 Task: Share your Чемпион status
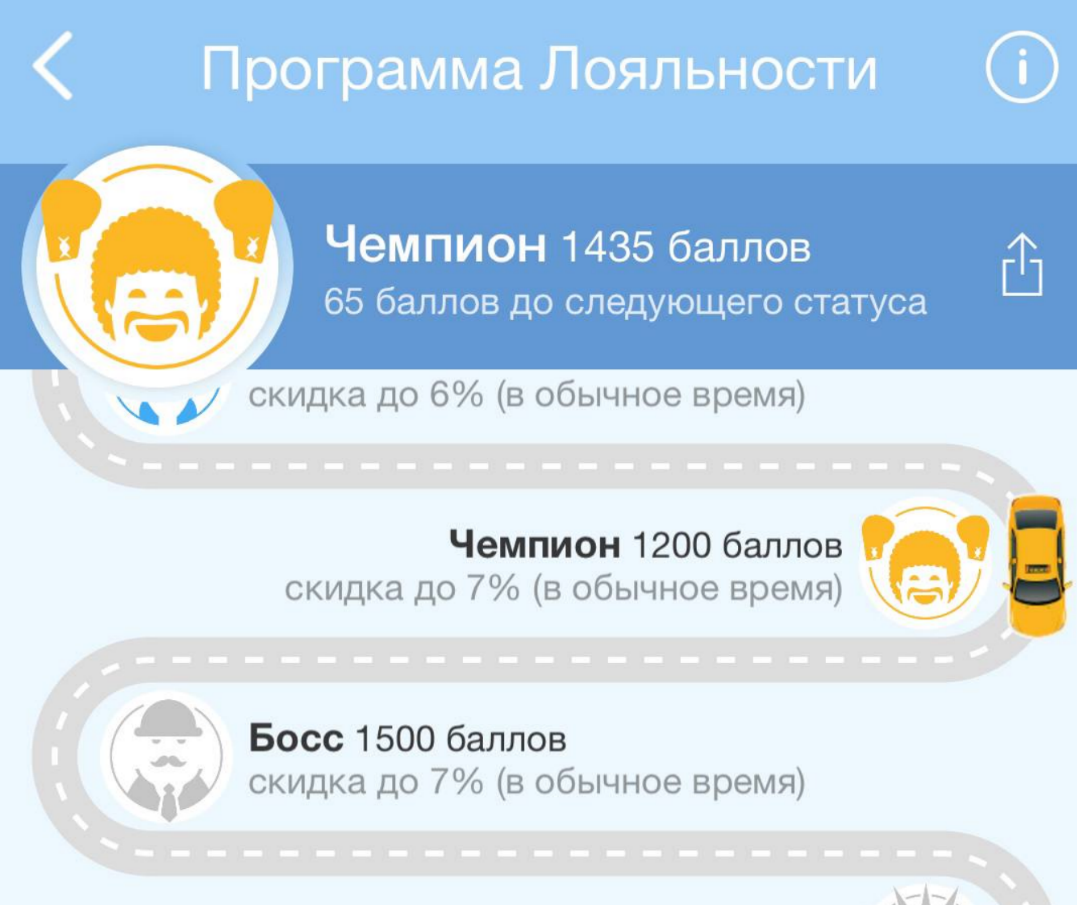(x=1022, y=267)
